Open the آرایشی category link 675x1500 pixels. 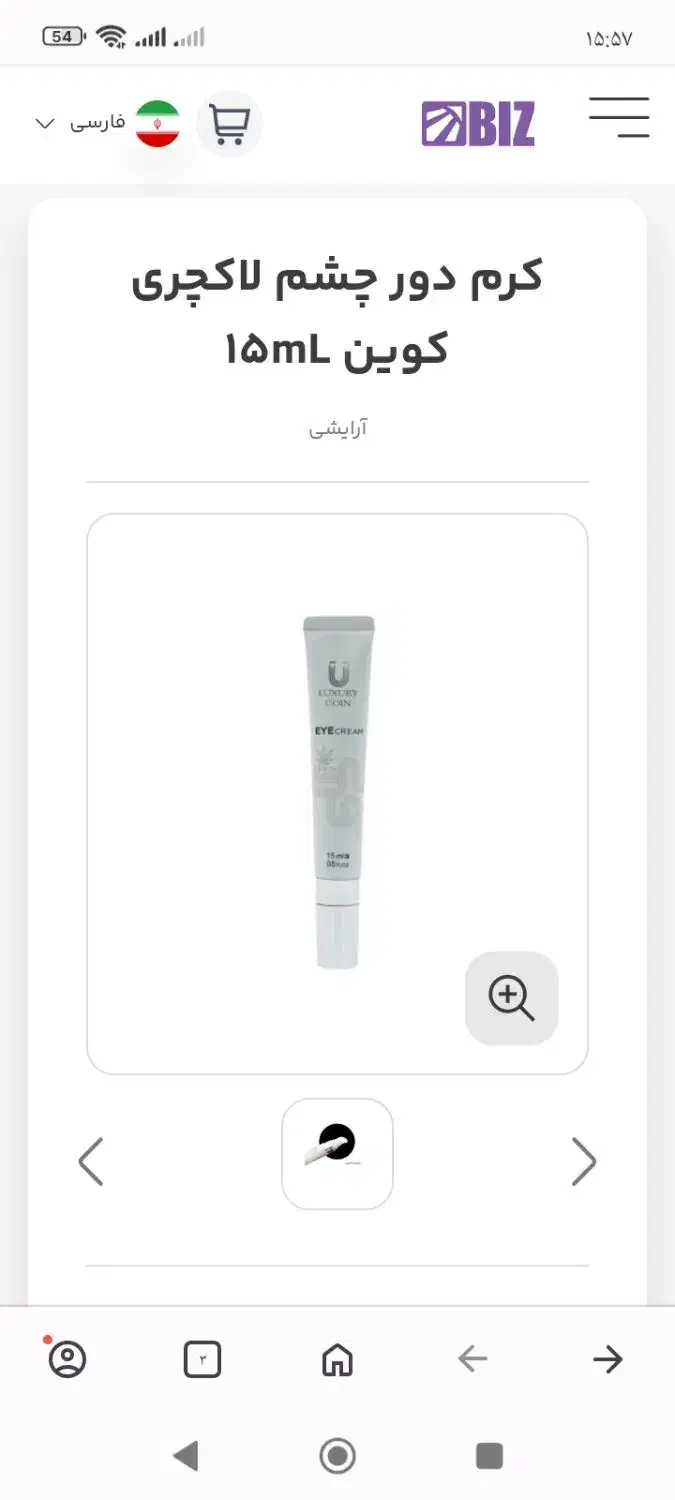(x=338, y=429)
